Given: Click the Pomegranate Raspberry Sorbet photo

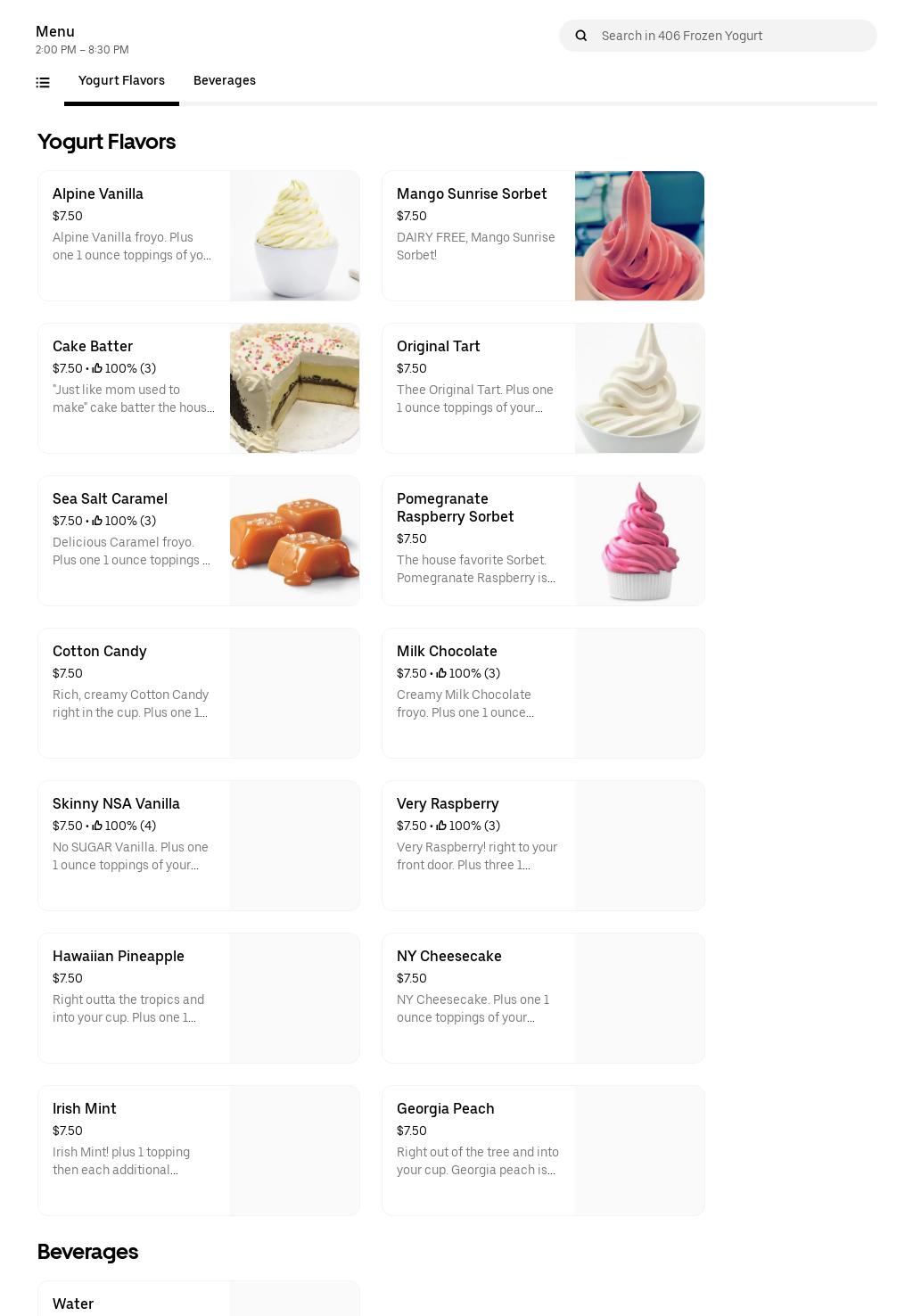Looking at the screenshot, I should [639, 540].
